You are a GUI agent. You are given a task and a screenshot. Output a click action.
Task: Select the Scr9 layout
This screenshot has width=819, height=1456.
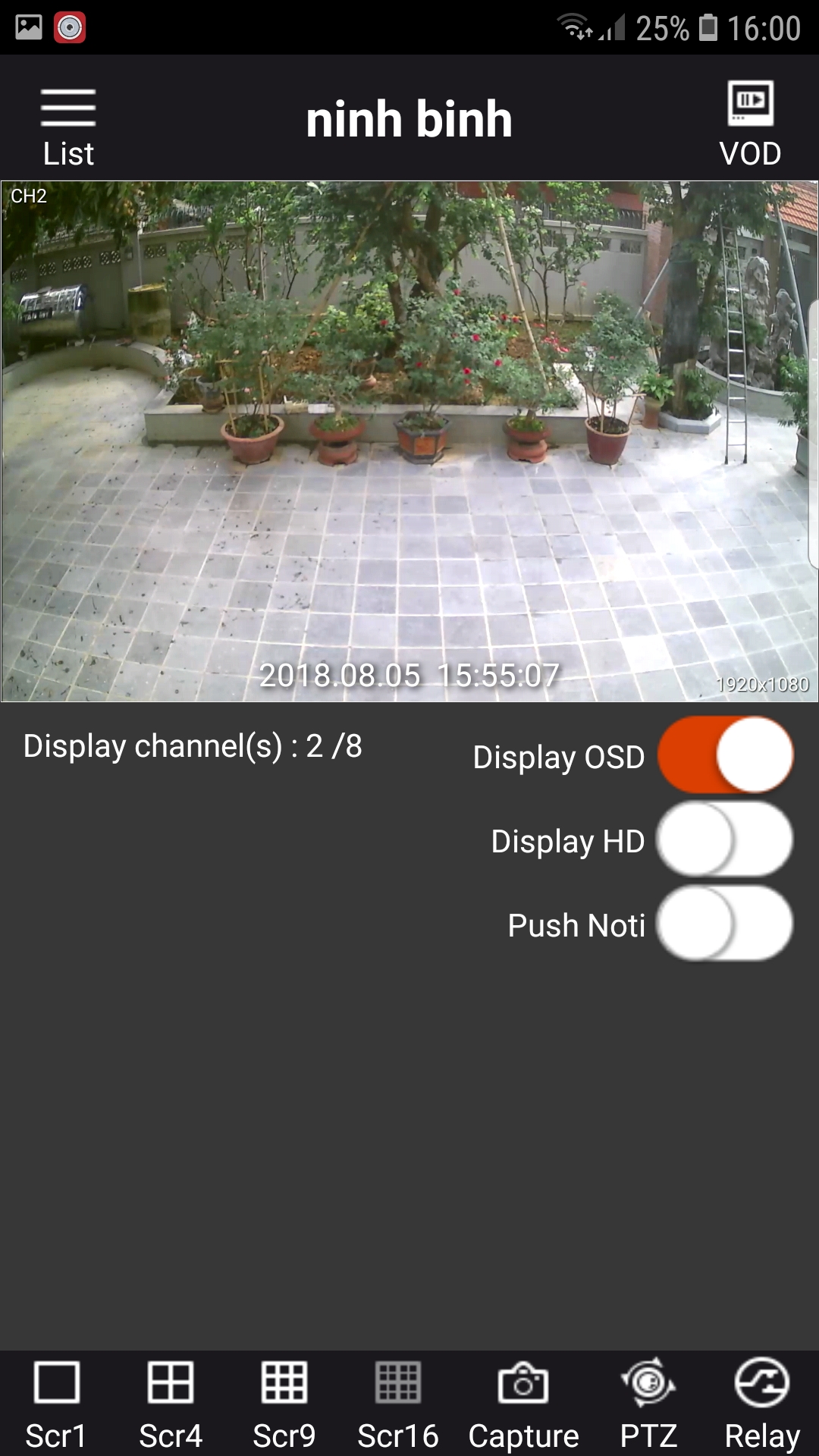click(x=284, y=1404)
